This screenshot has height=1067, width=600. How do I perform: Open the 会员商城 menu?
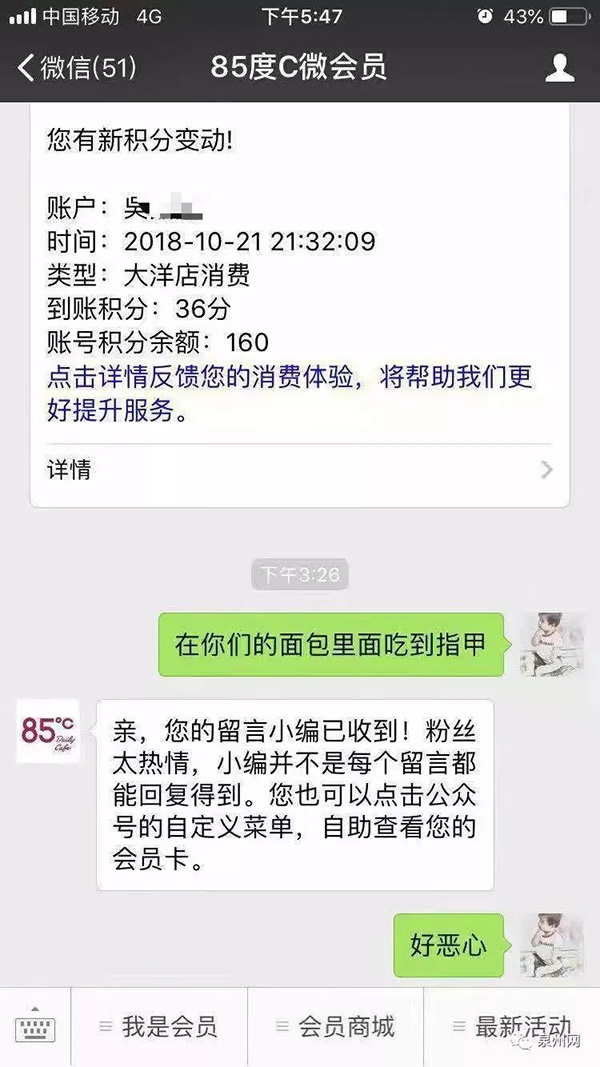click(x=336, y=1027)
